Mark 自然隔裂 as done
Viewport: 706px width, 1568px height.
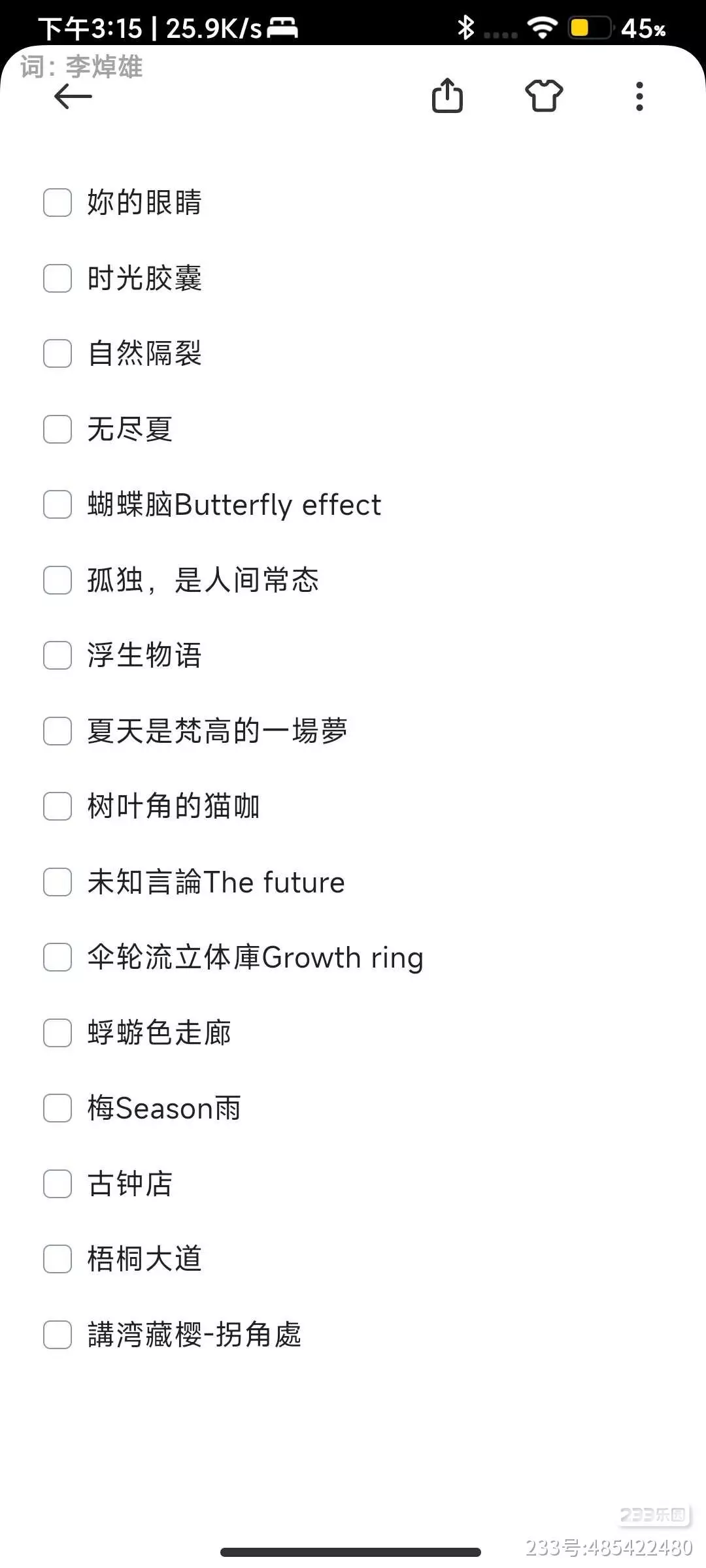pyautogui.click(x=58, y=353)
